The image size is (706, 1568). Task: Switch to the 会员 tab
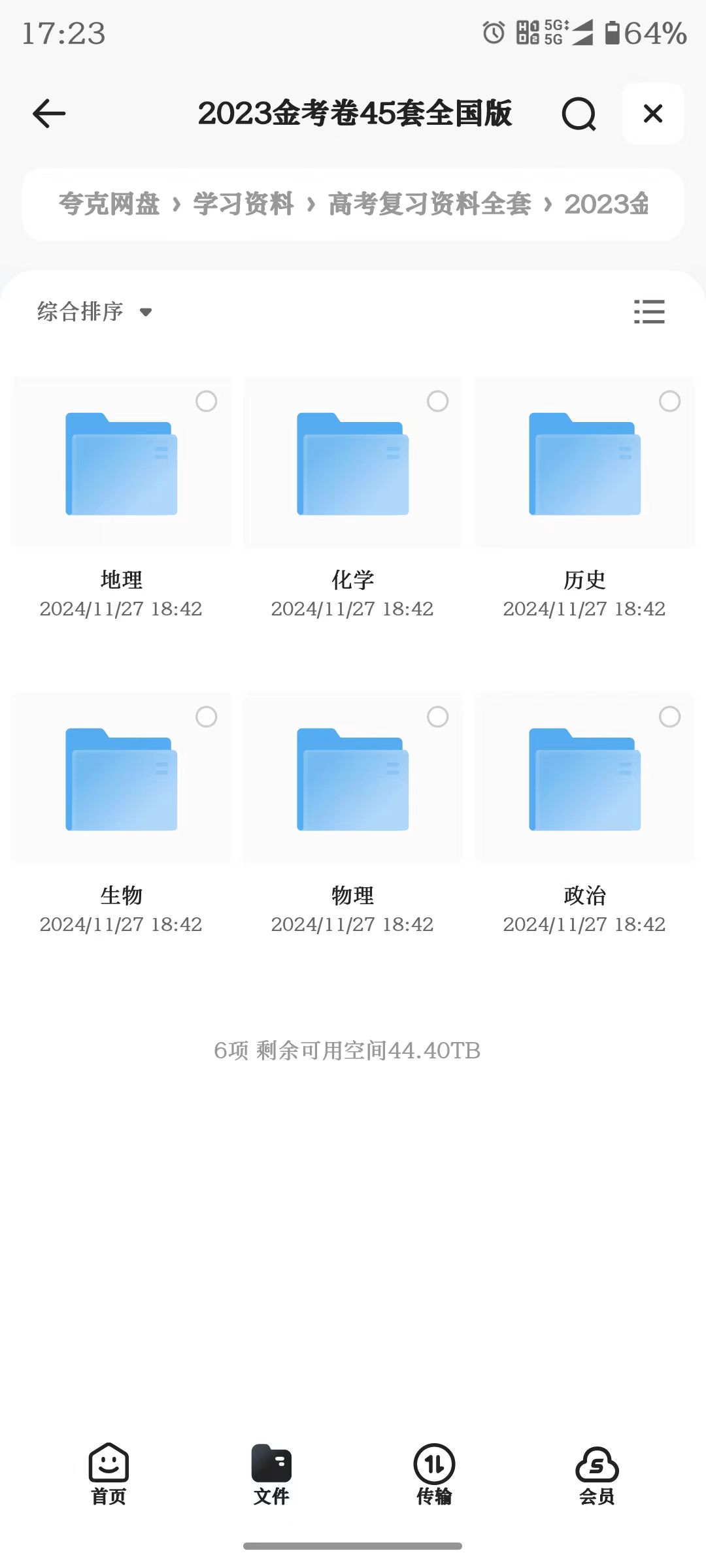[x=597, y=1475]
